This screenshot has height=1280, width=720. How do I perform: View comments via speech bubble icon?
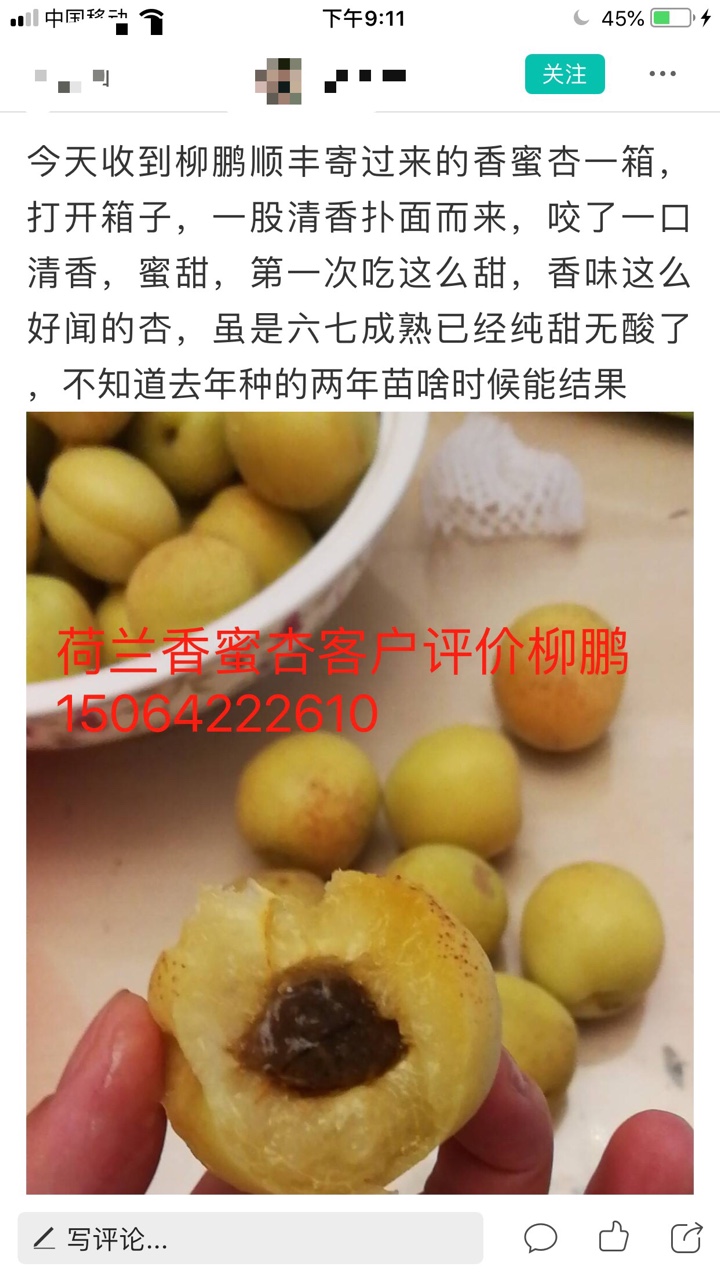click(x=540, y=1239)
